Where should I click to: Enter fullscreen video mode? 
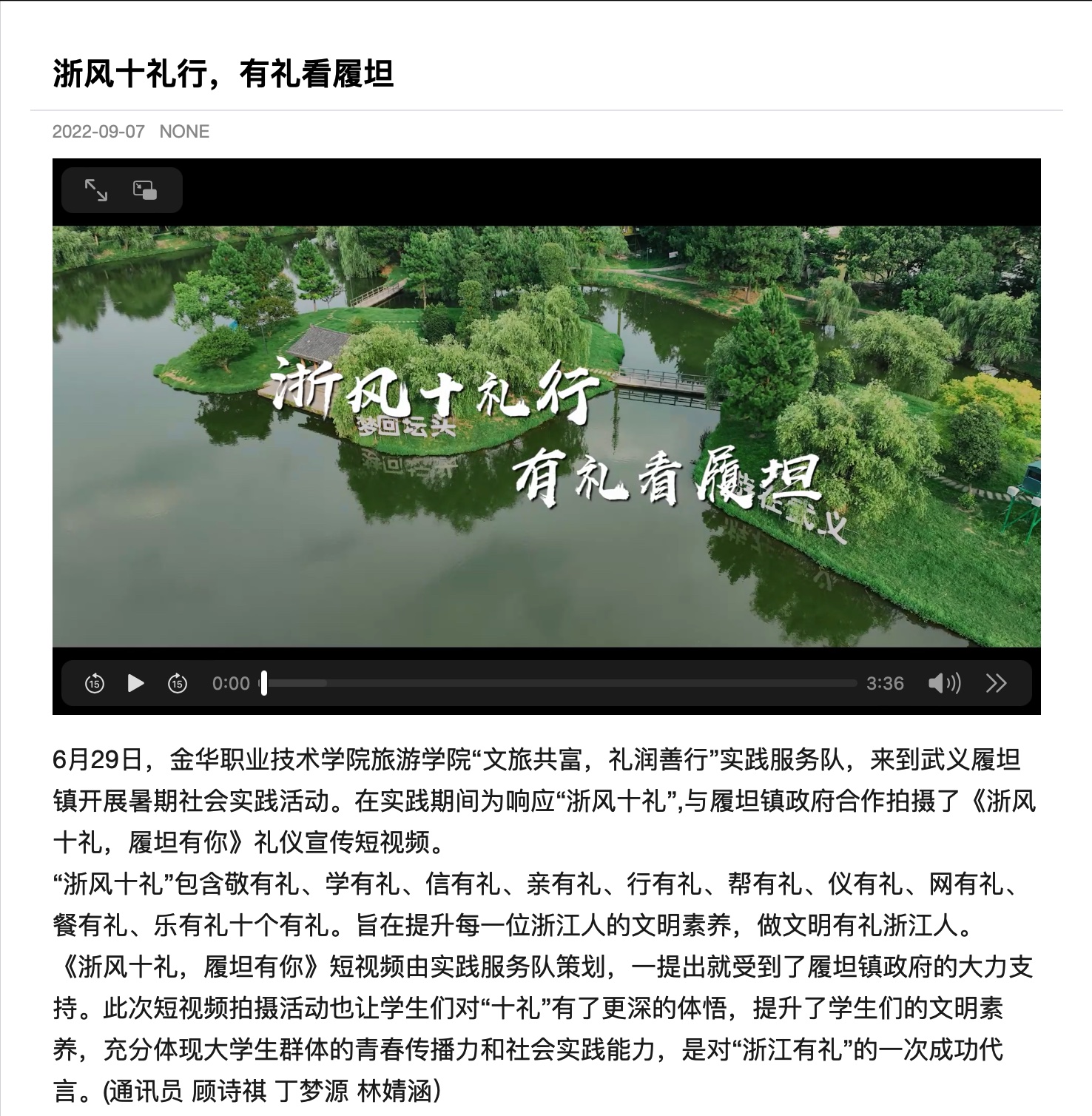pos(96,190)
